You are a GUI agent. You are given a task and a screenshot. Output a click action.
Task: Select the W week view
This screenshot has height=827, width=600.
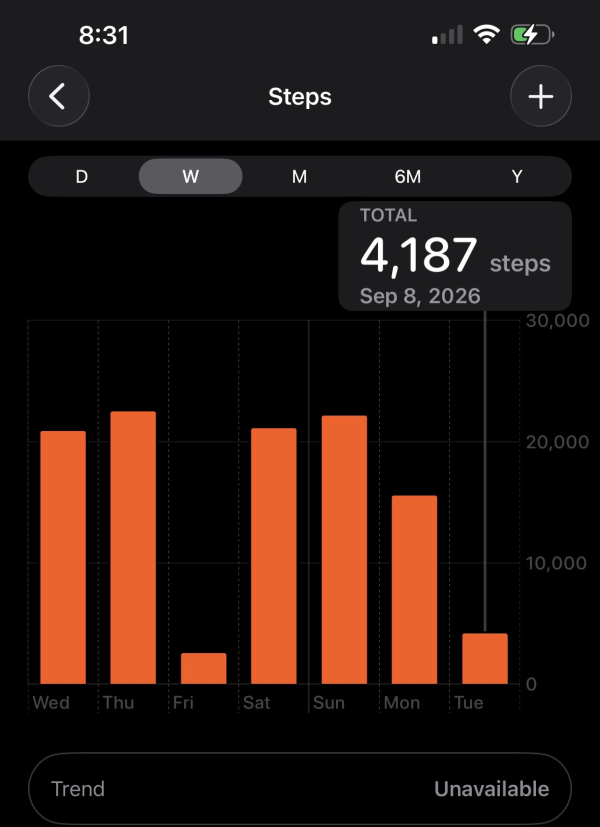tap(190, 176)
